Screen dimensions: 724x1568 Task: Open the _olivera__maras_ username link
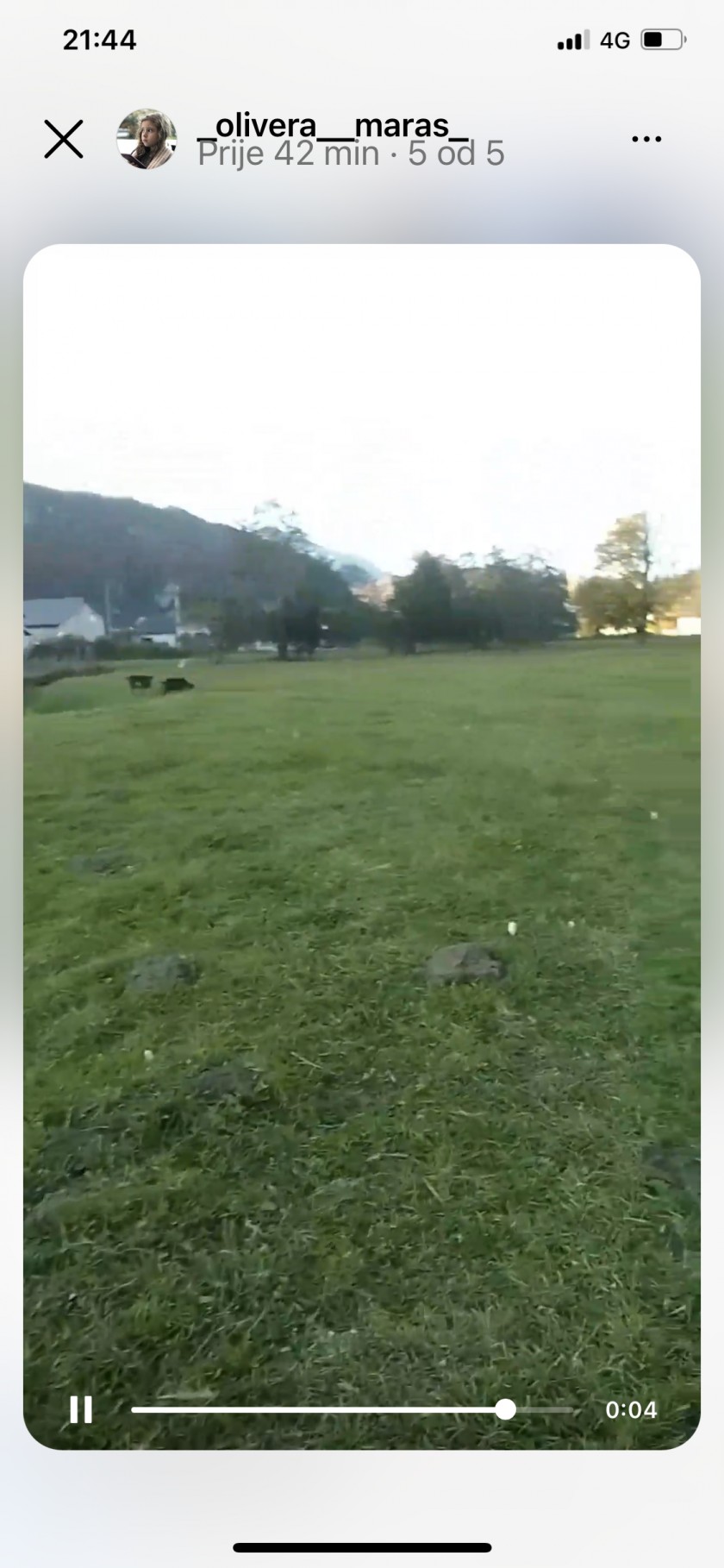333,125
